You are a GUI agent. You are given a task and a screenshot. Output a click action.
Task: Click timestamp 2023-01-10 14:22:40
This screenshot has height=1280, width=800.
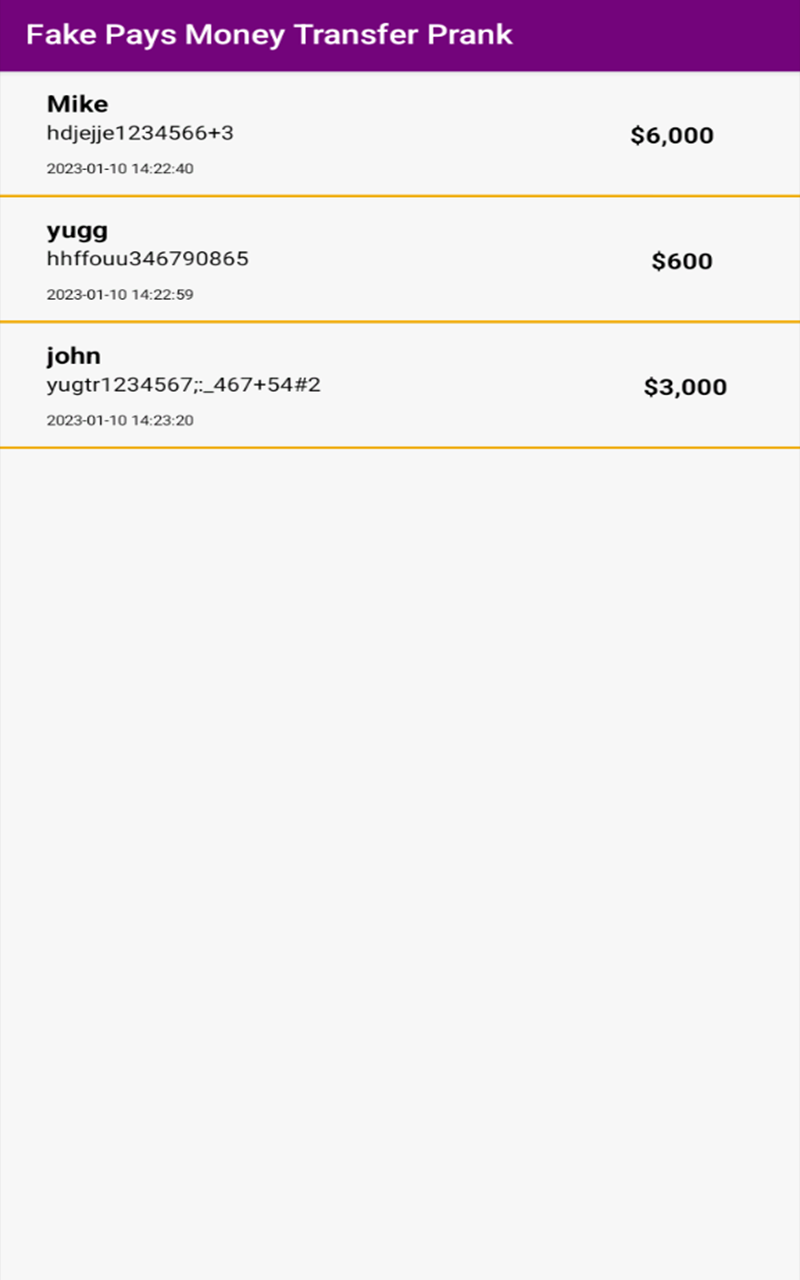pos(120,169)
